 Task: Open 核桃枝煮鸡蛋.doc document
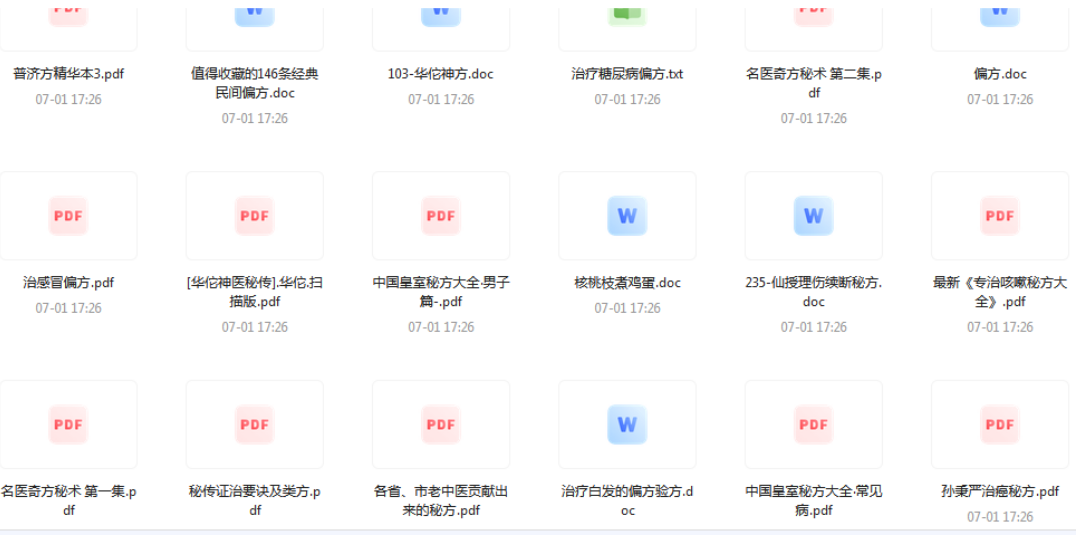pos(627,216)
